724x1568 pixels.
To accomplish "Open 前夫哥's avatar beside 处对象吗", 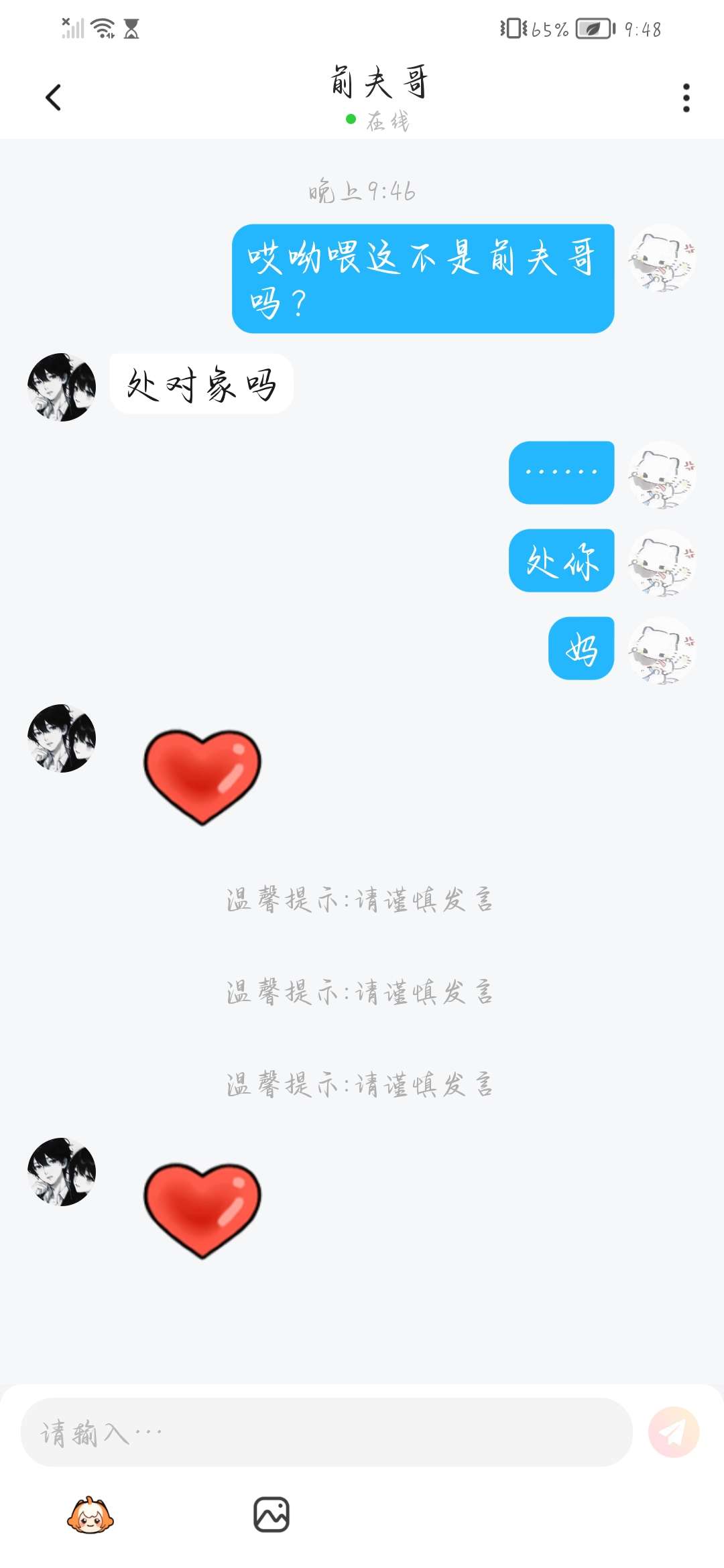I will (62, 387).
